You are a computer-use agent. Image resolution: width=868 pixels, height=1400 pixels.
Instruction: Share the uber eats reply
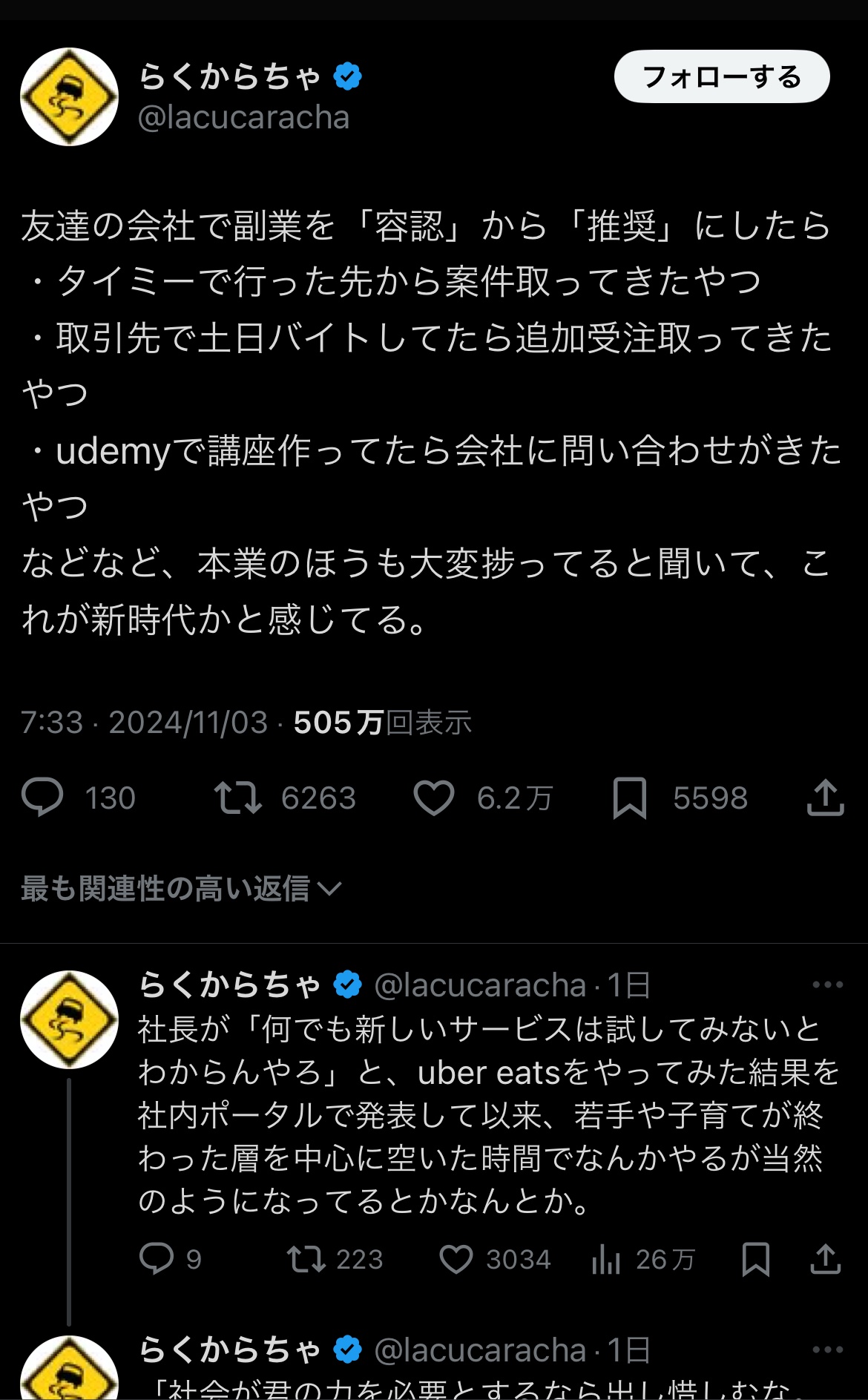point(825,1259)
